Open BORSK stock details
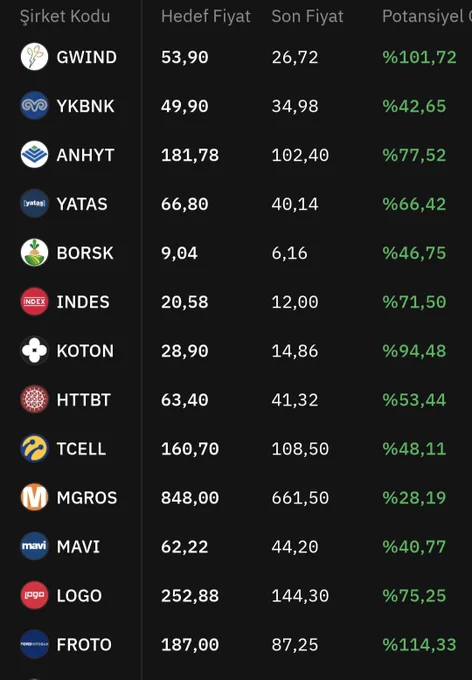 coord(236,253)
